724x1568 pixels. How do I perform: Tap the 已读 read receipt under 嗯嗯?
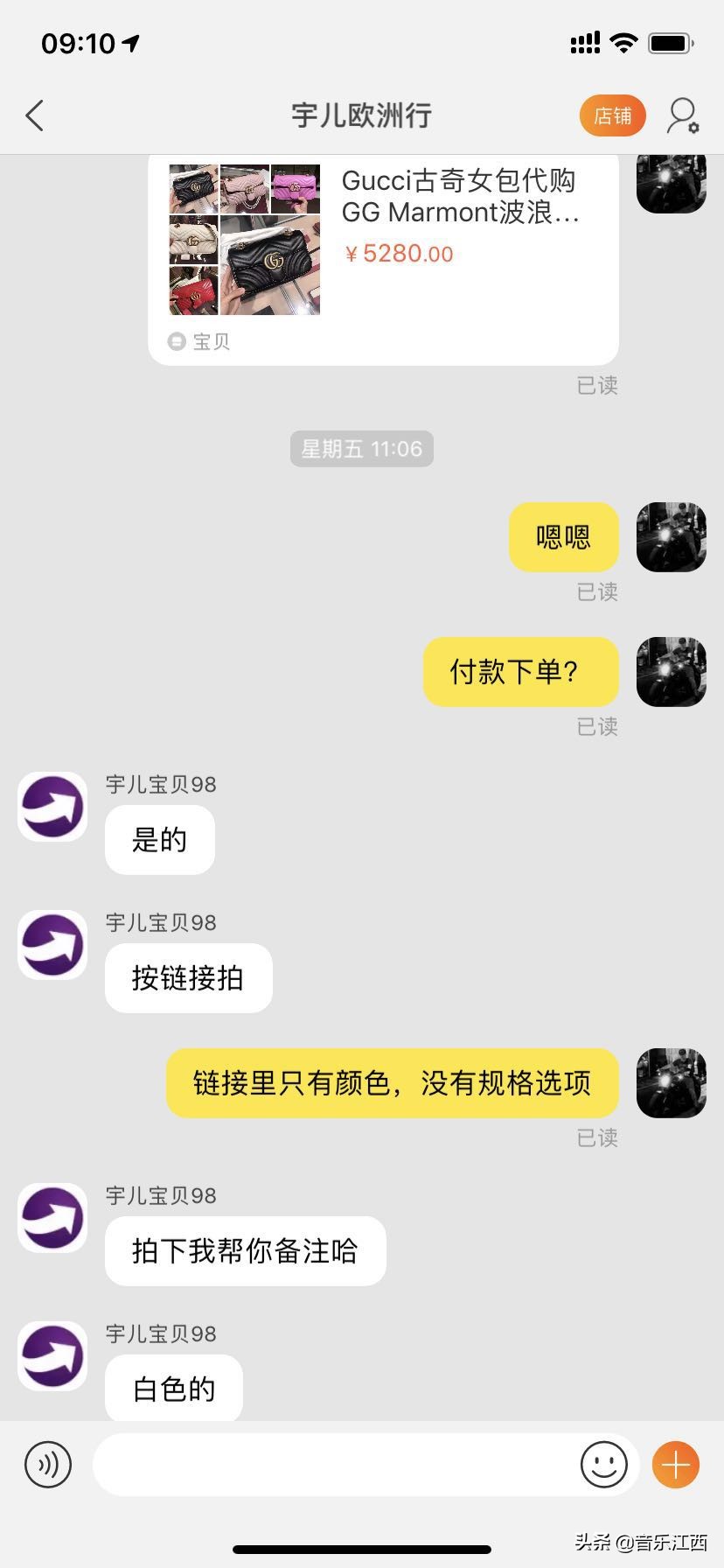[599, 592]
